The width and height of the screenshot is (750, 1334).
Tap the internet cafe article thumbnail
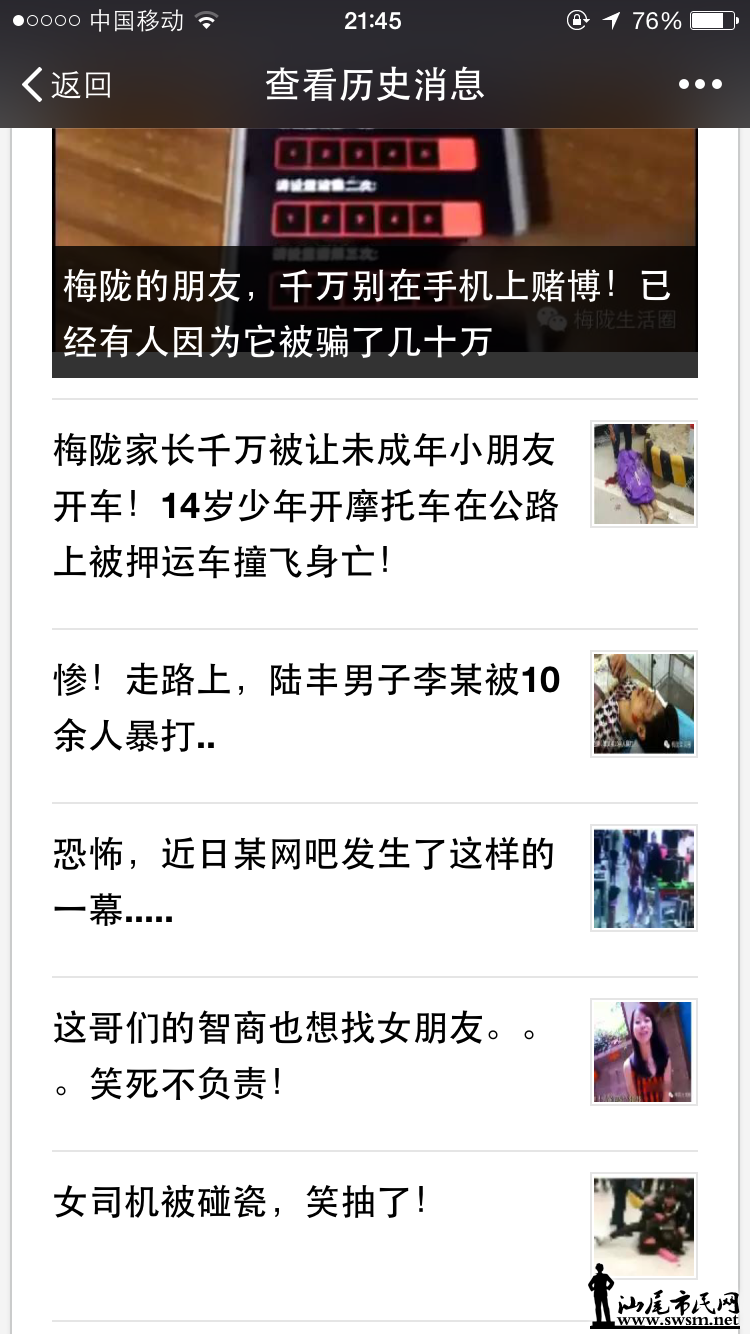coord(643,878)
